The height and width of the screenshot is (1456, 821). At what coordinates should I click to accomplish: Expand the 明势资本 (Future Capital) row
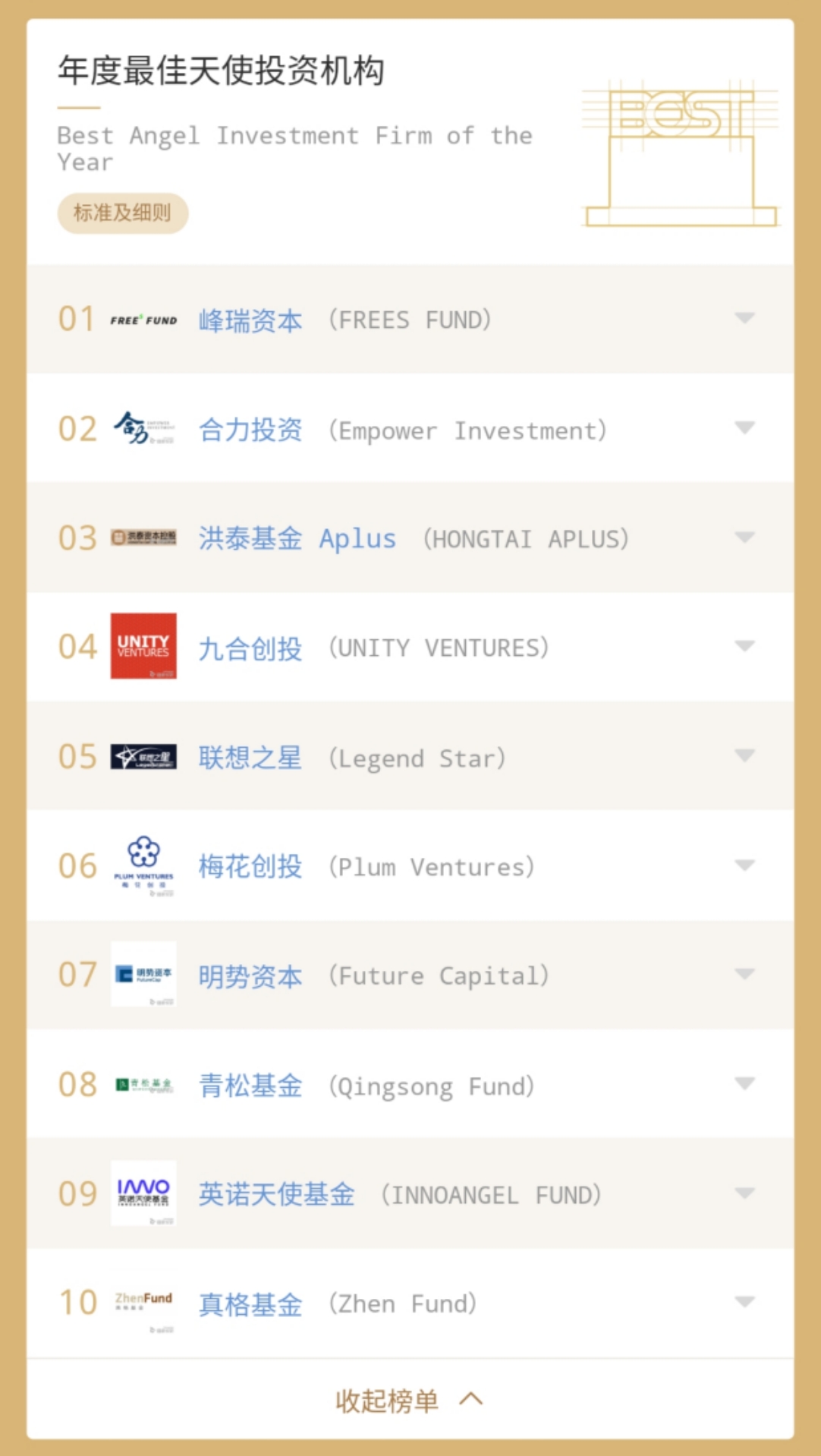(x=744, y=974)
